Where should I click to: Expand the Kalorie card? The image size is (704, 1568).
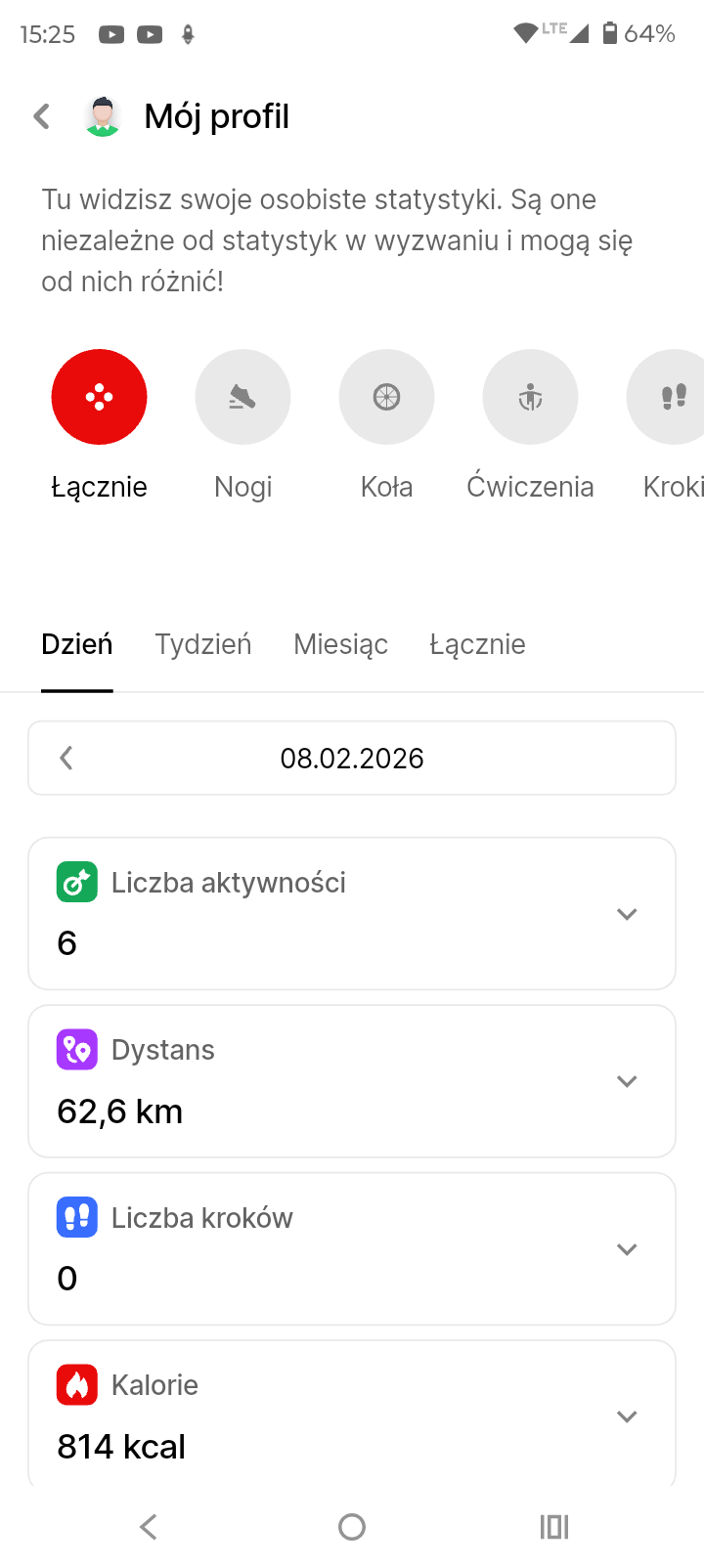point(627,1416)
